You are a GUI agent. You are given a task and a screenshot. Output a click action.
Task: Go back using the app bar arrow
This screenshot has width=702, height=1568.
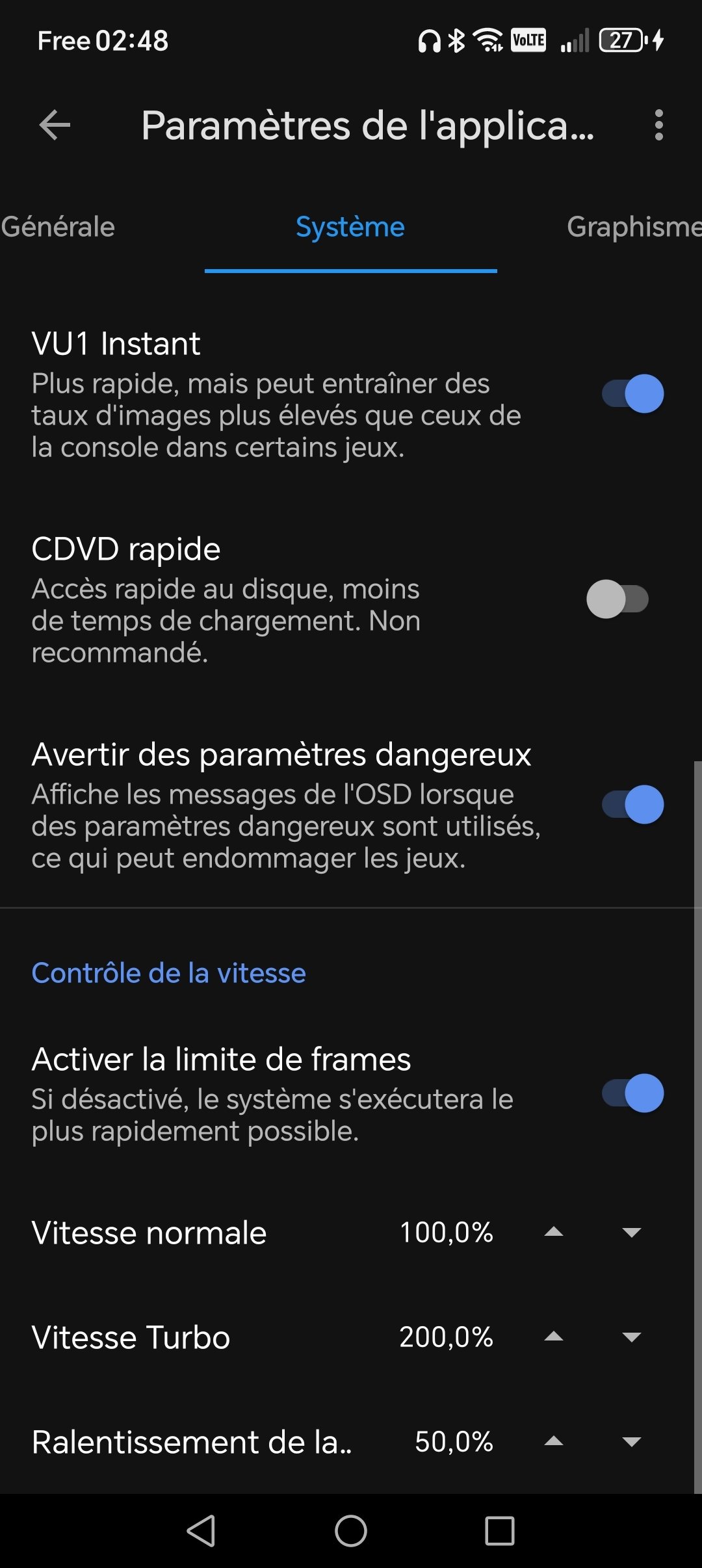[x=55, y=125]
